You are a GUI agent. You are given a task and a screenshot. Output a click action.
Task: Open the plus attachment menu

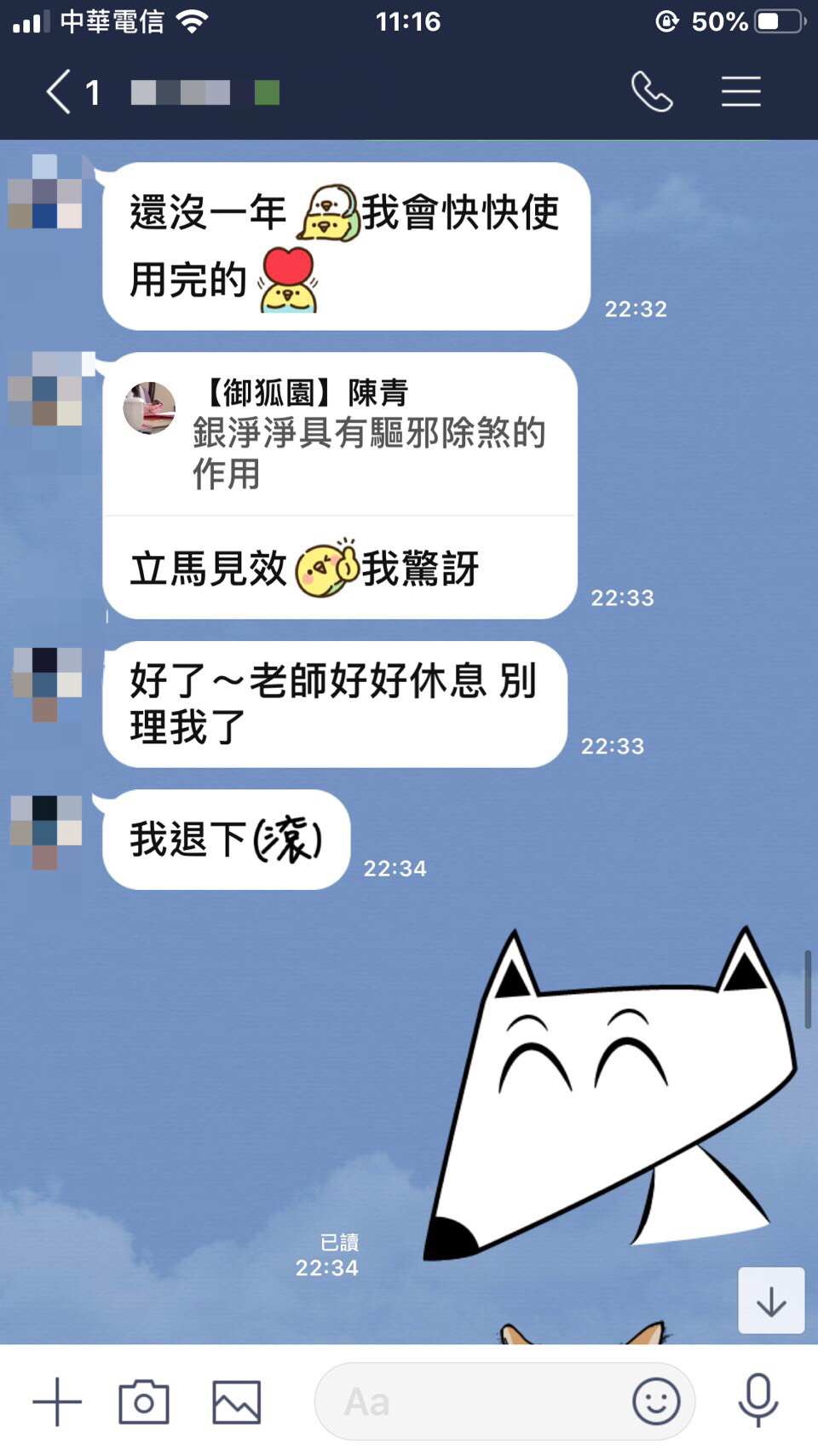pos(57,1401)
